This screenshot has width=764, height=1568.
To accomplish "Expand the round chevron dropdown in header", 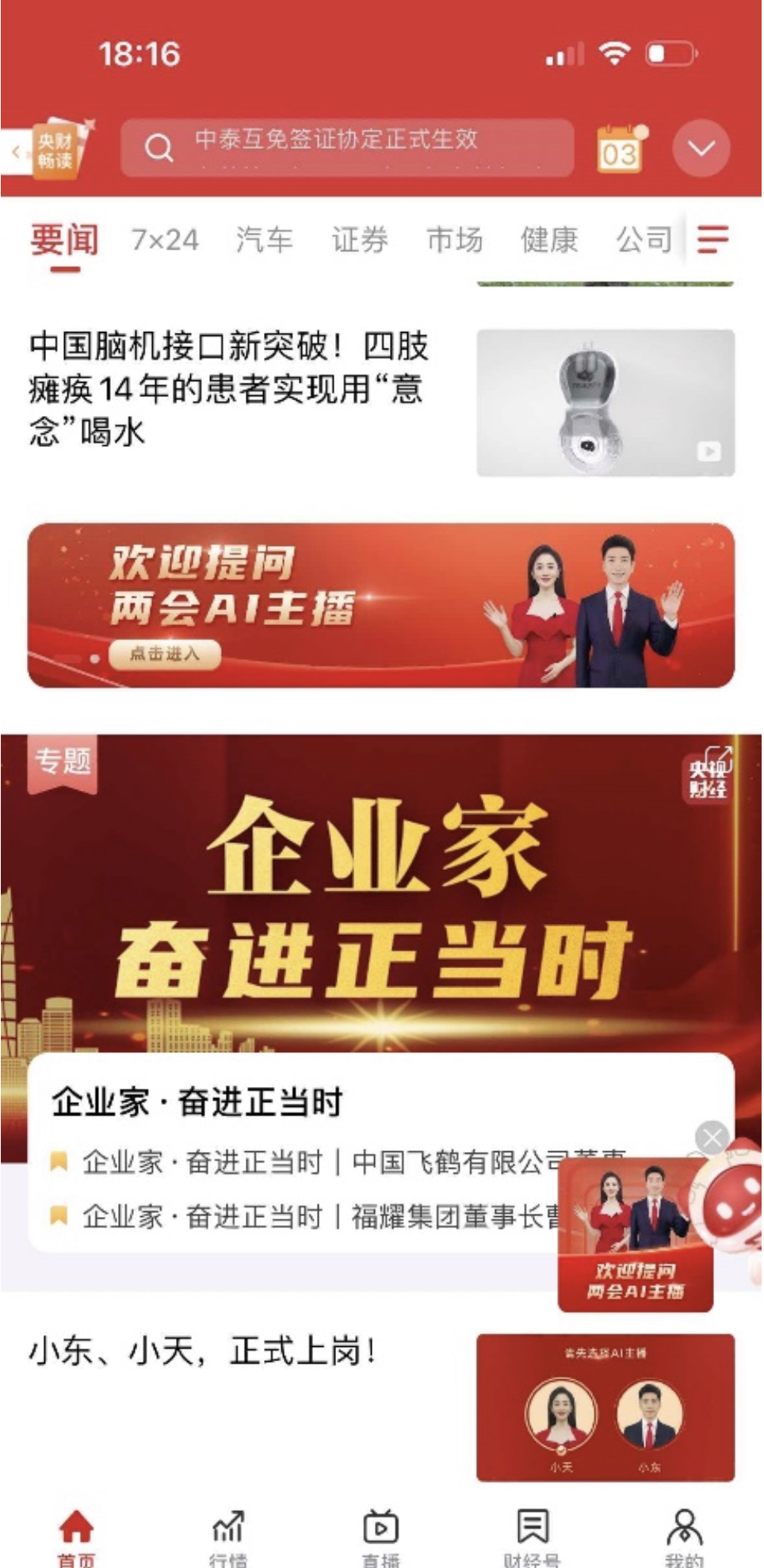I will click(701, 148).
